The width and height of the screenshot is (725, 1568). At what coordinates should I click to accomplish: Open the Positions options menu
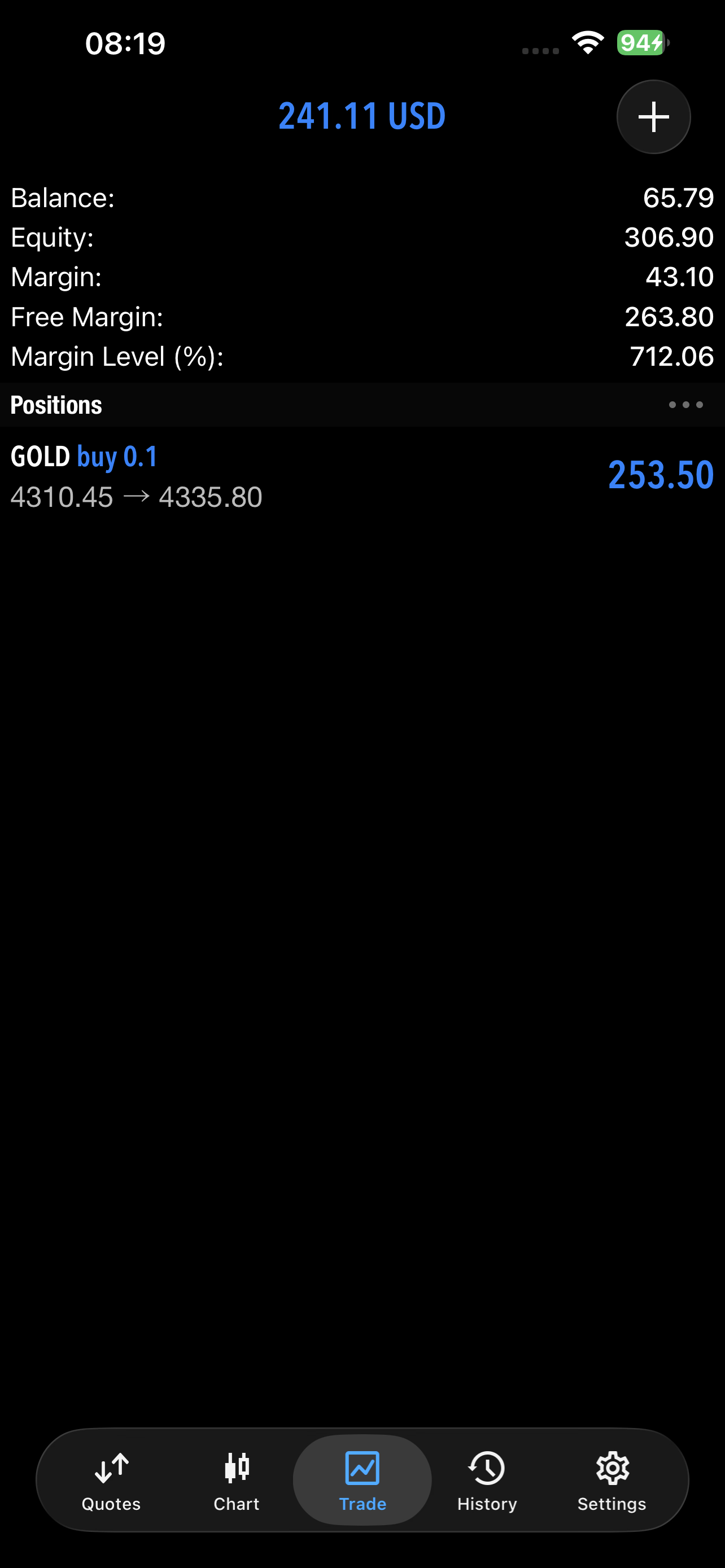(x=685, y=405)
